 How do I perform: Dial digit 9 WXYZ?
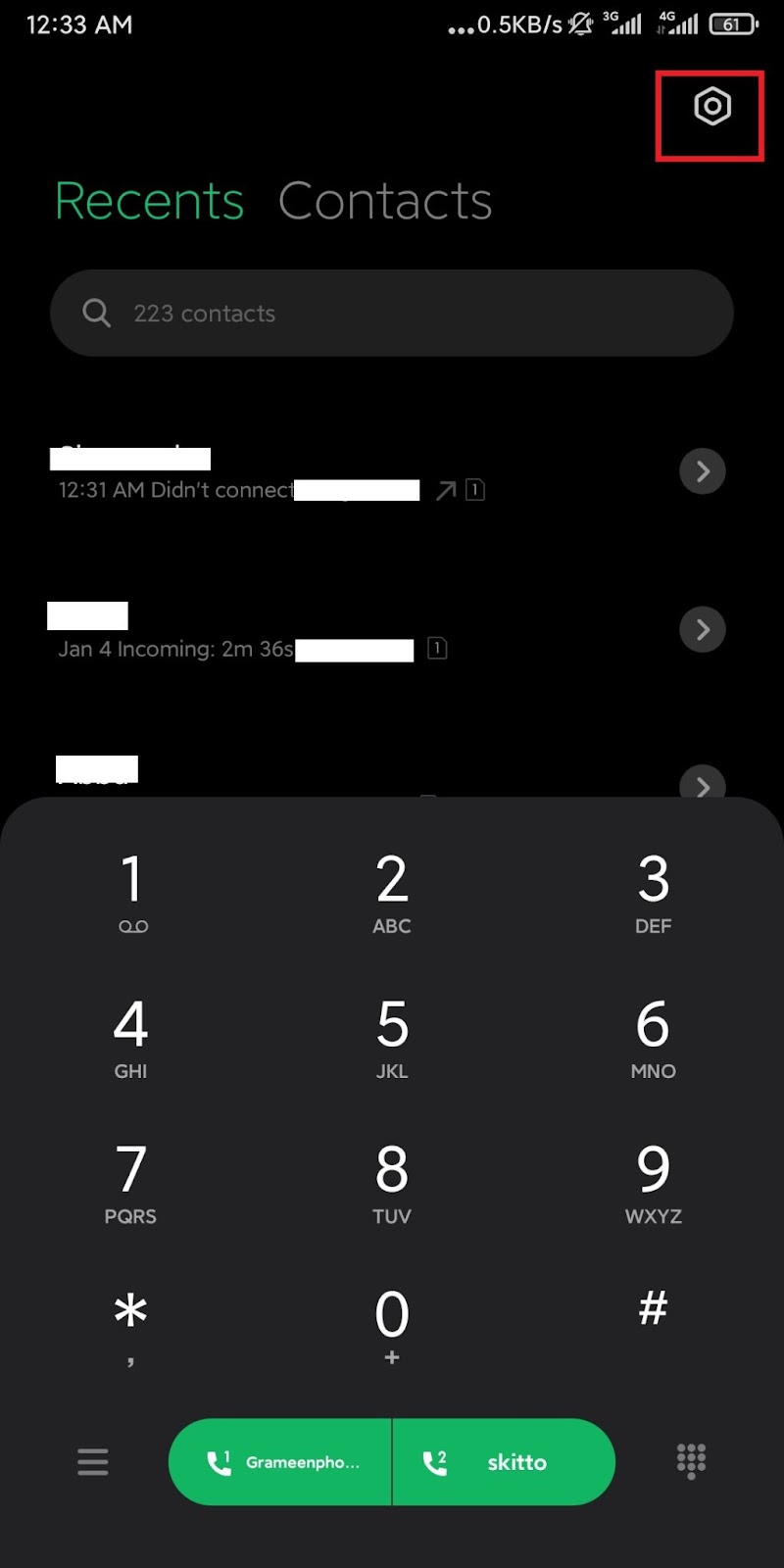(x=653, y=1183)
